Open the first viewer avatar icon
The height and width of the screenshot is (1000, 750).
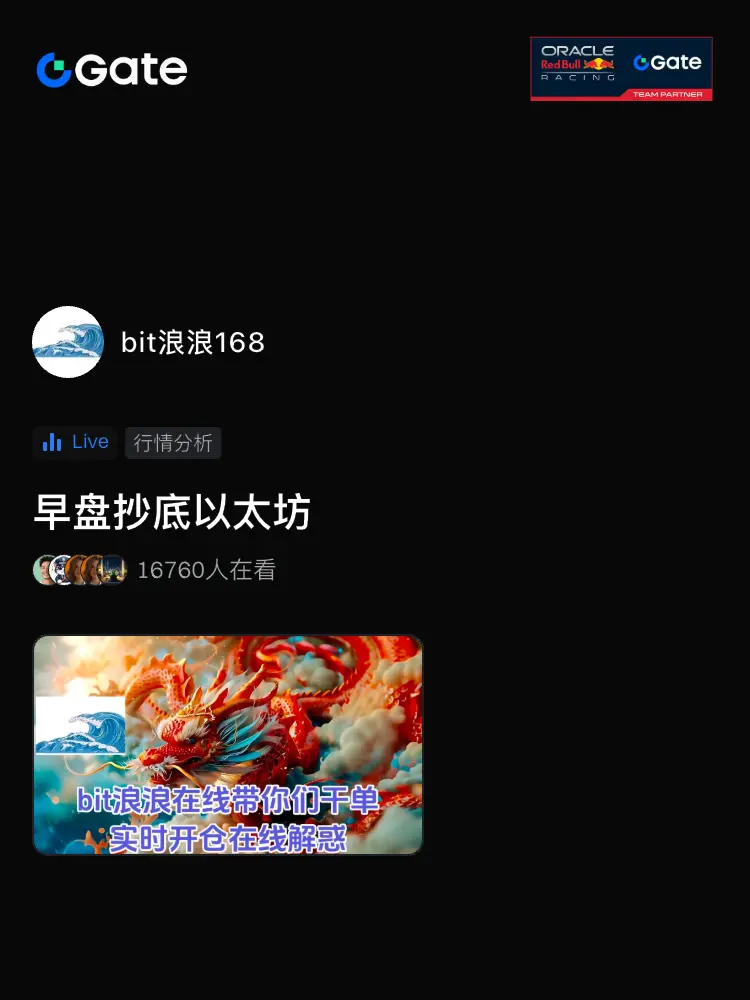(45, 569)
